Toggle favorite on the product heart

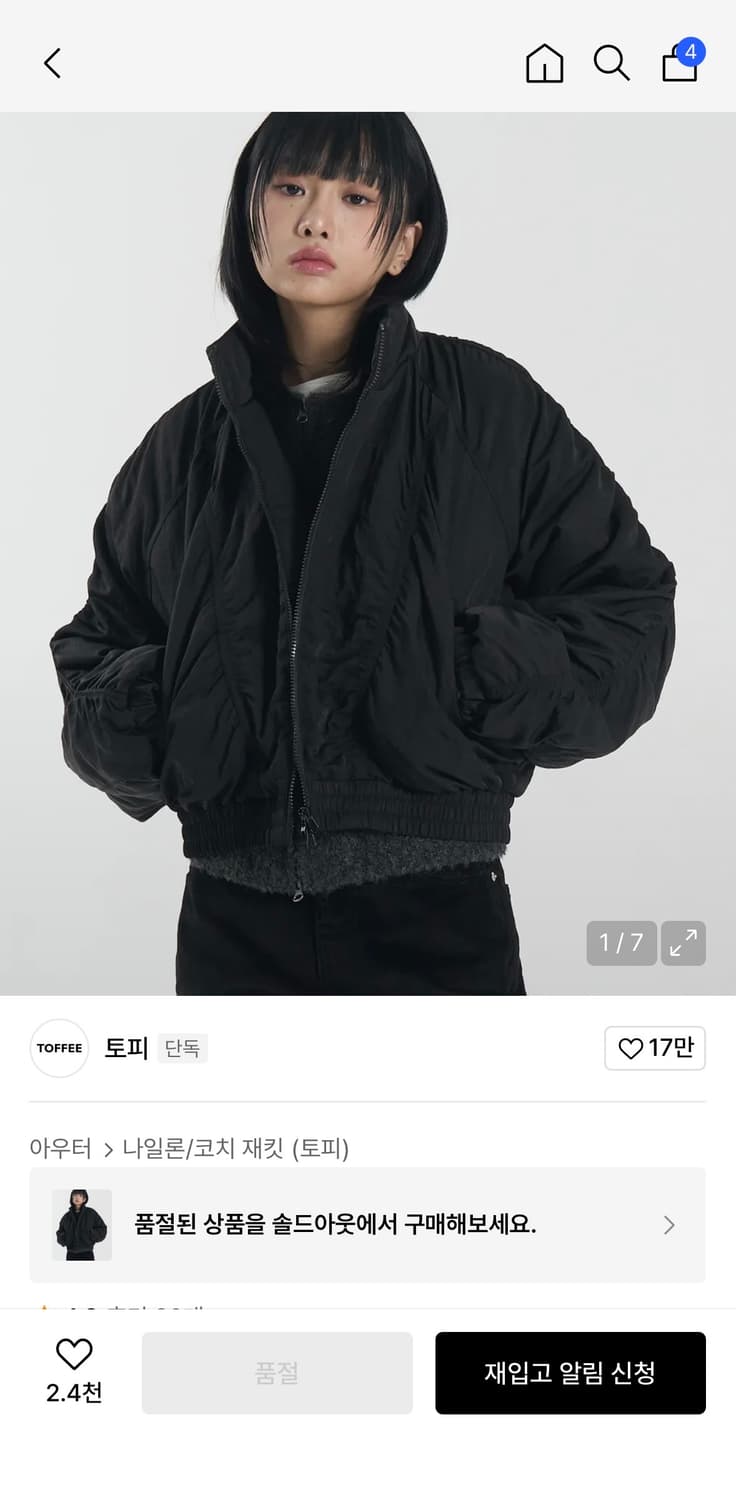(74, 1356)
